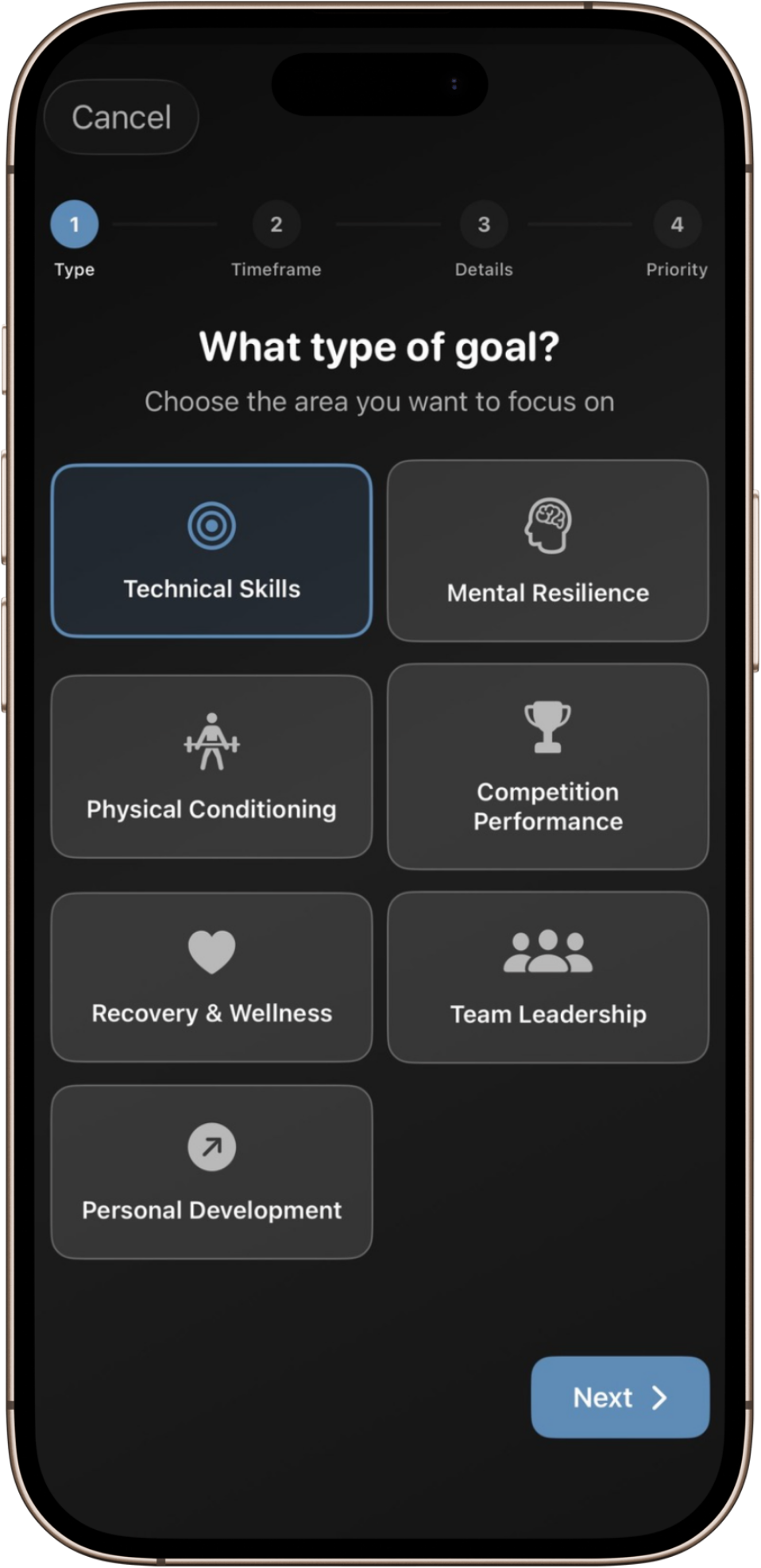The height and width of the screenshot is (1568, 761).
Task: Select the Technical Skills goal type
Action: tap(211, 550)
